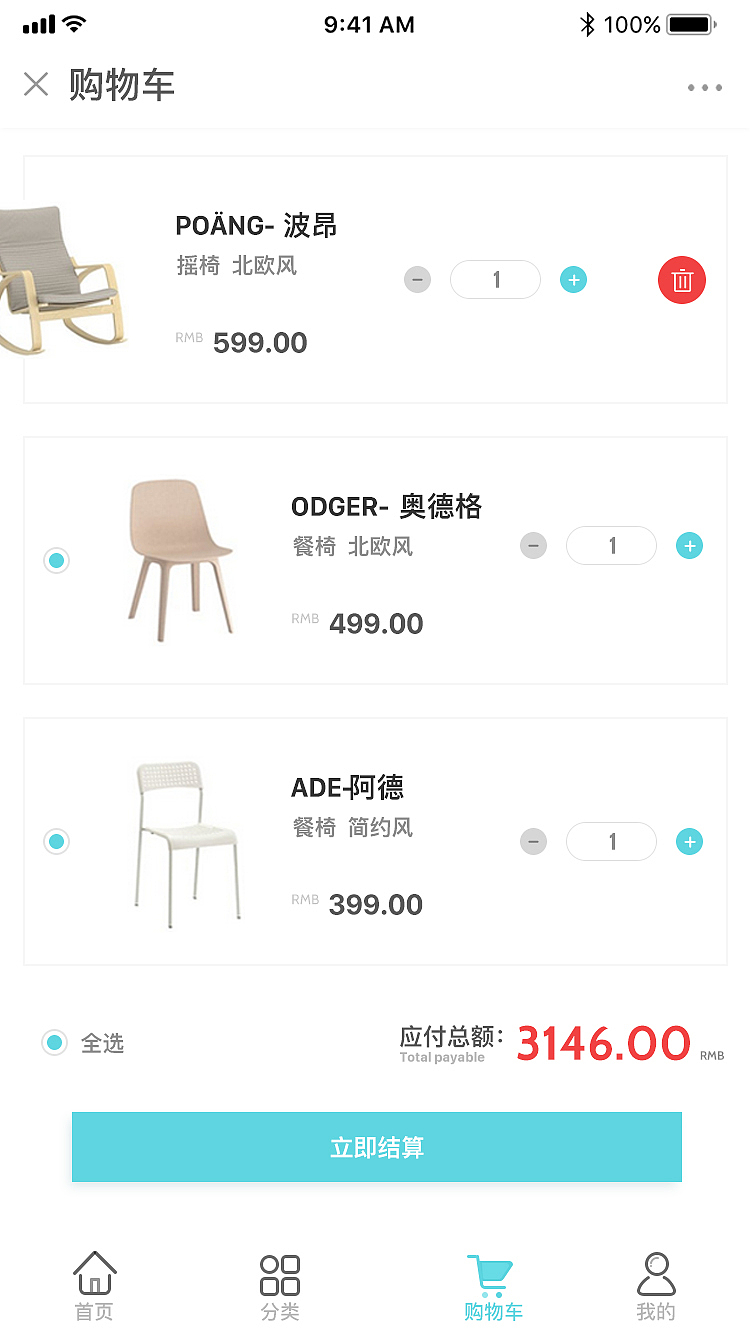Delete POÄNG- 波昂 using the trash icon
This screenshot has width=750, height=1334.
pyautogui.click(x=681, y=280)
